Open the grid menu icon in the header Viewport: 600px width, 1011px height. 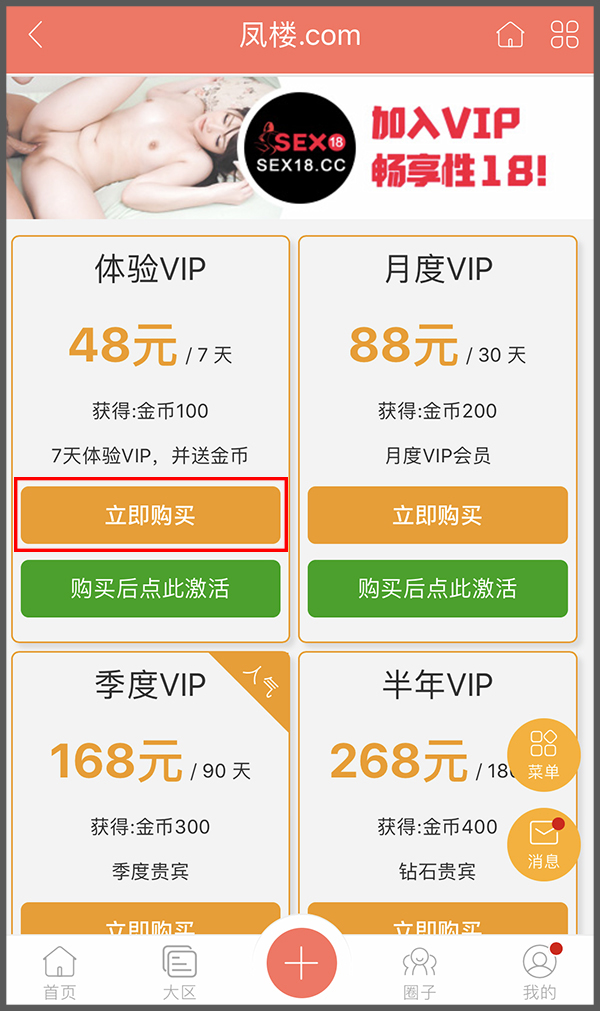(565, 35)
